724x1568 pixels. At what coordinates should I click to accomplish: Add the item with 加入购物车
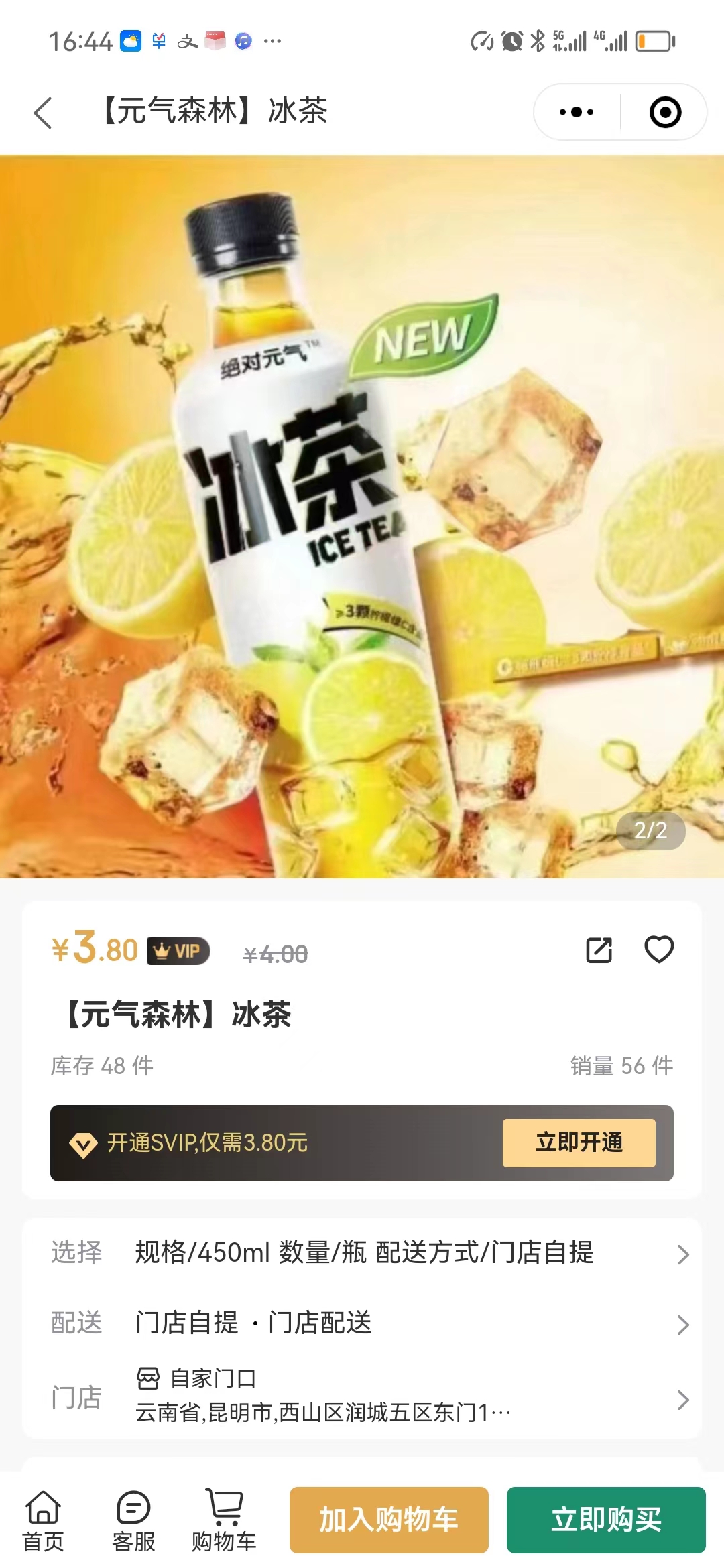point(389,1520)
